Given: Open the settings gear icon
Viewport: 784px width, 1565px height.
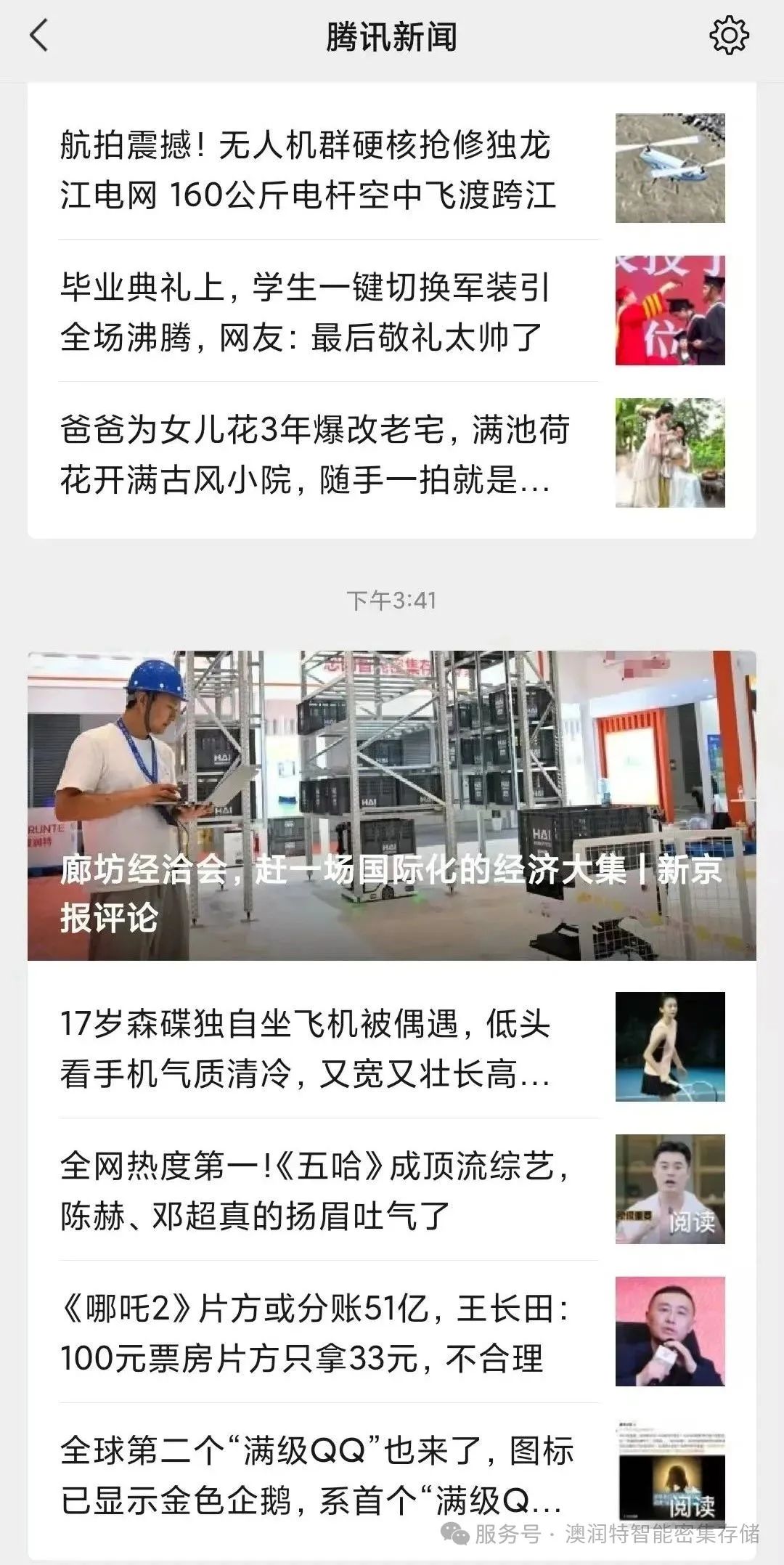Looking at the screenshot, I should pyautogui.click(x=728, y=36).
